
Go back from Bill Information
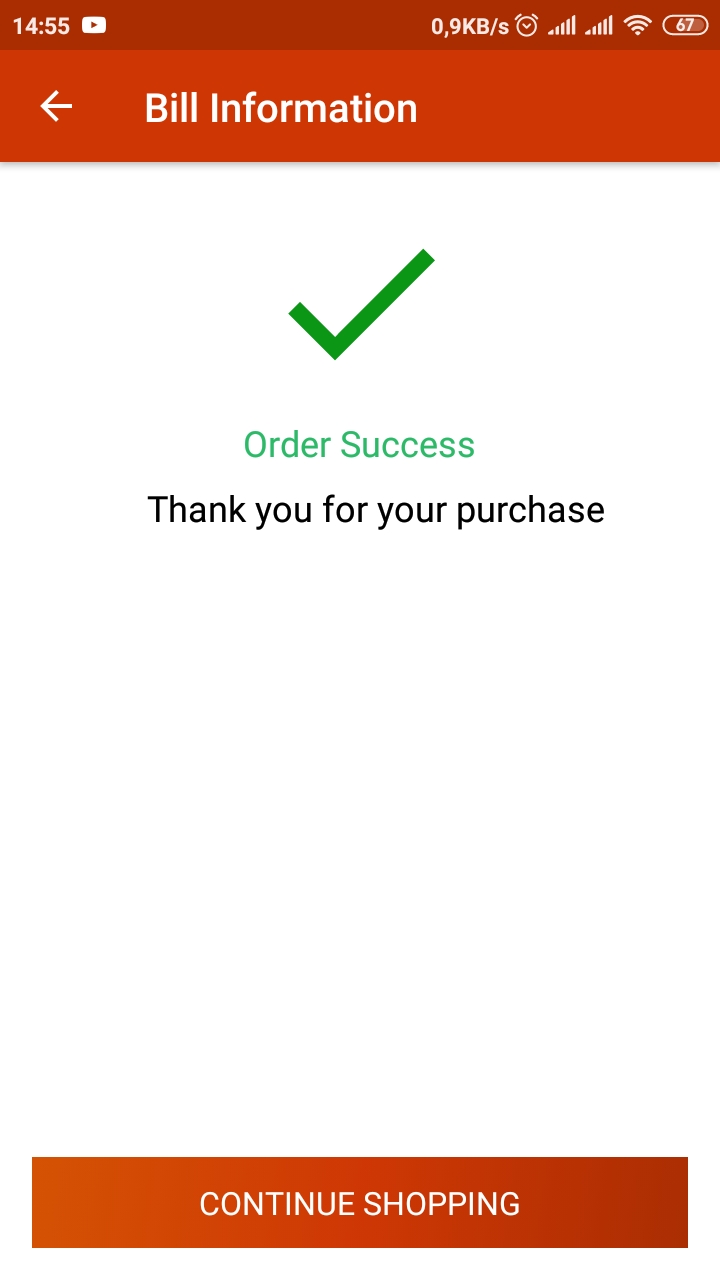coord(56,107)
